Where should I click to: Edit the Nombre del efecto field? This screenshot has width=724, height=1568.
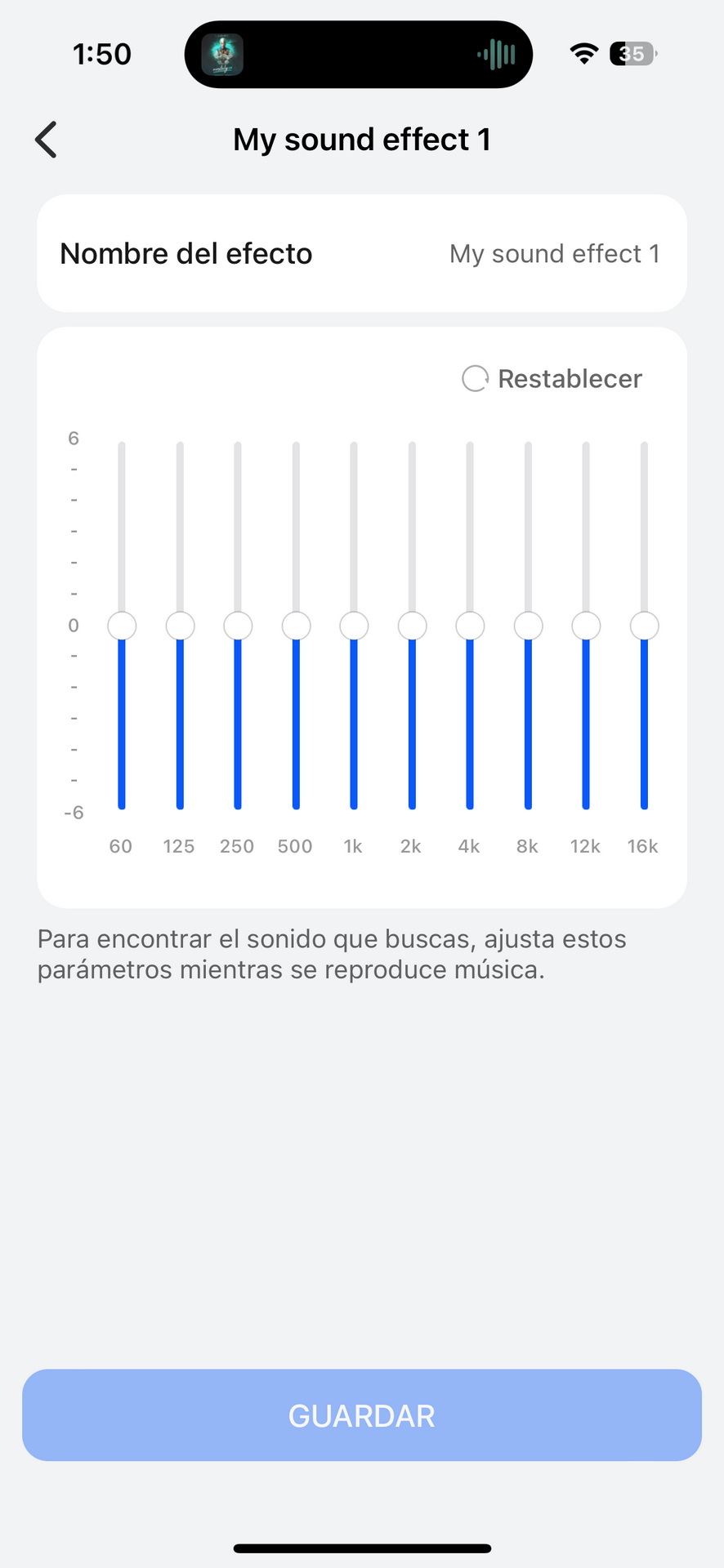361,253
